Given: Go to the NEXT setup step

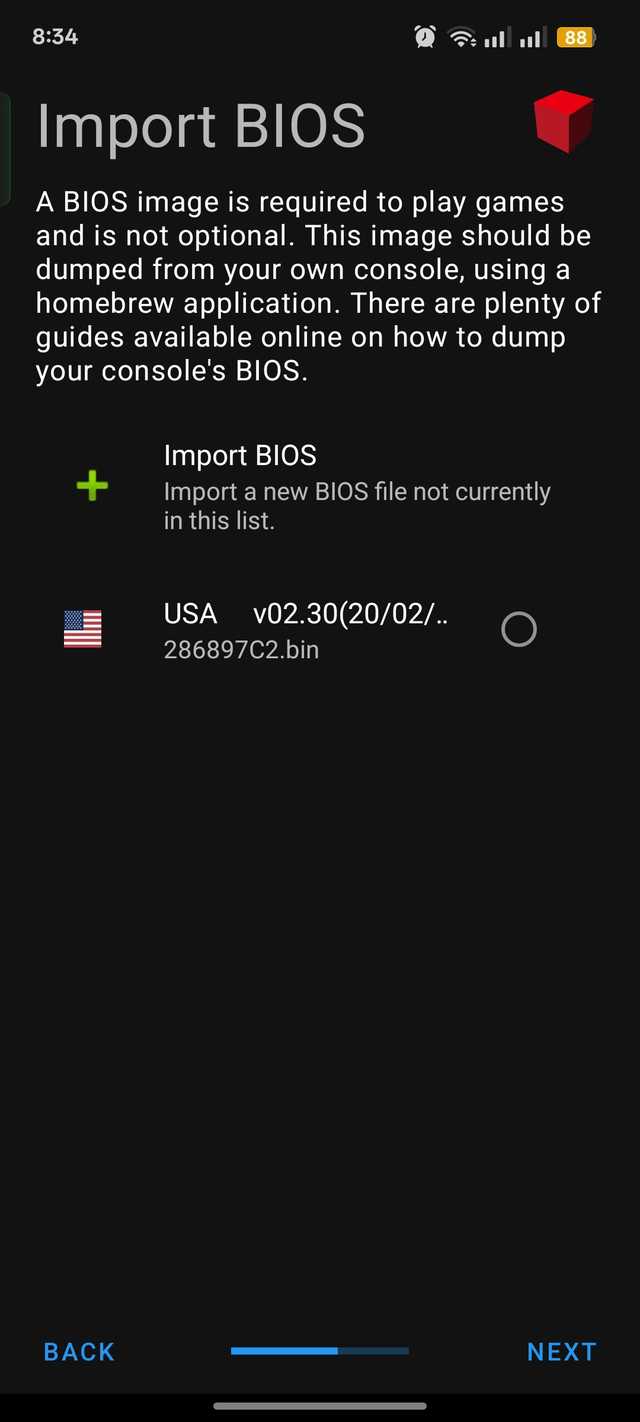Looking at the screenshot, I should click(x=561, y=1352).
